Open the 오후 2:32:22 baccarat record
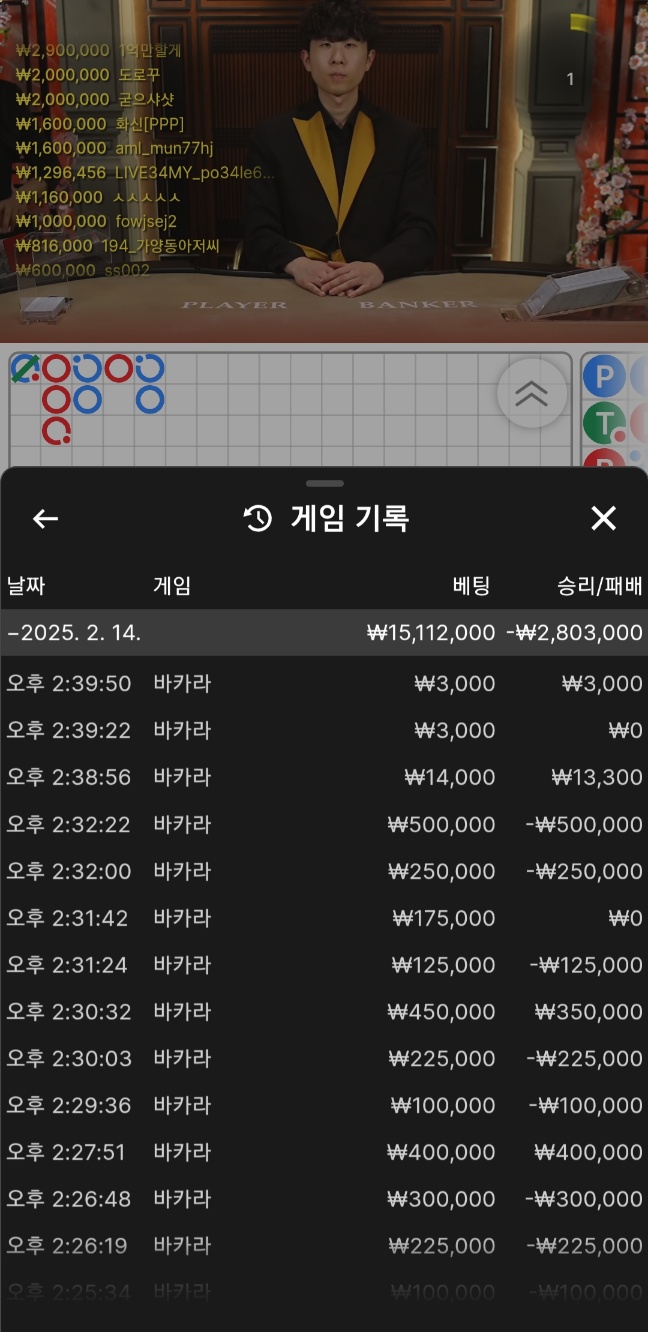This screenshot has width=648, height=1332. coord(324,824)
